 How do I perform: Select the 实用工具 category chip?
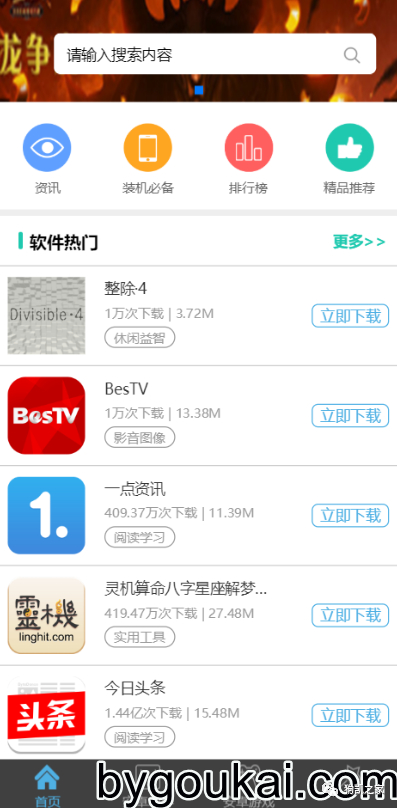pos(140,637)
